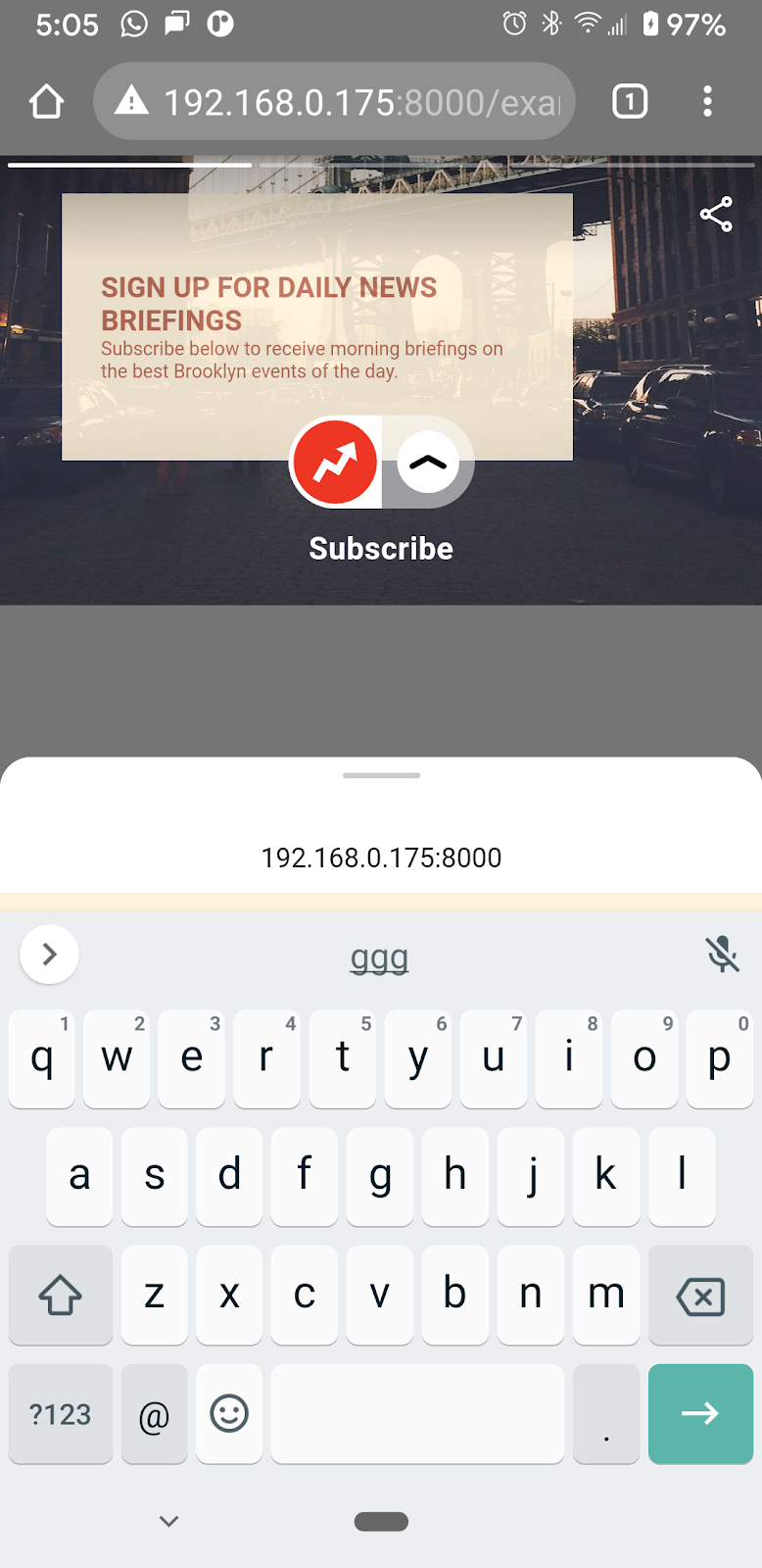Tap the Subscribe swipe-up button
This screenshot has width=762, height=1568.
[382, 463]
